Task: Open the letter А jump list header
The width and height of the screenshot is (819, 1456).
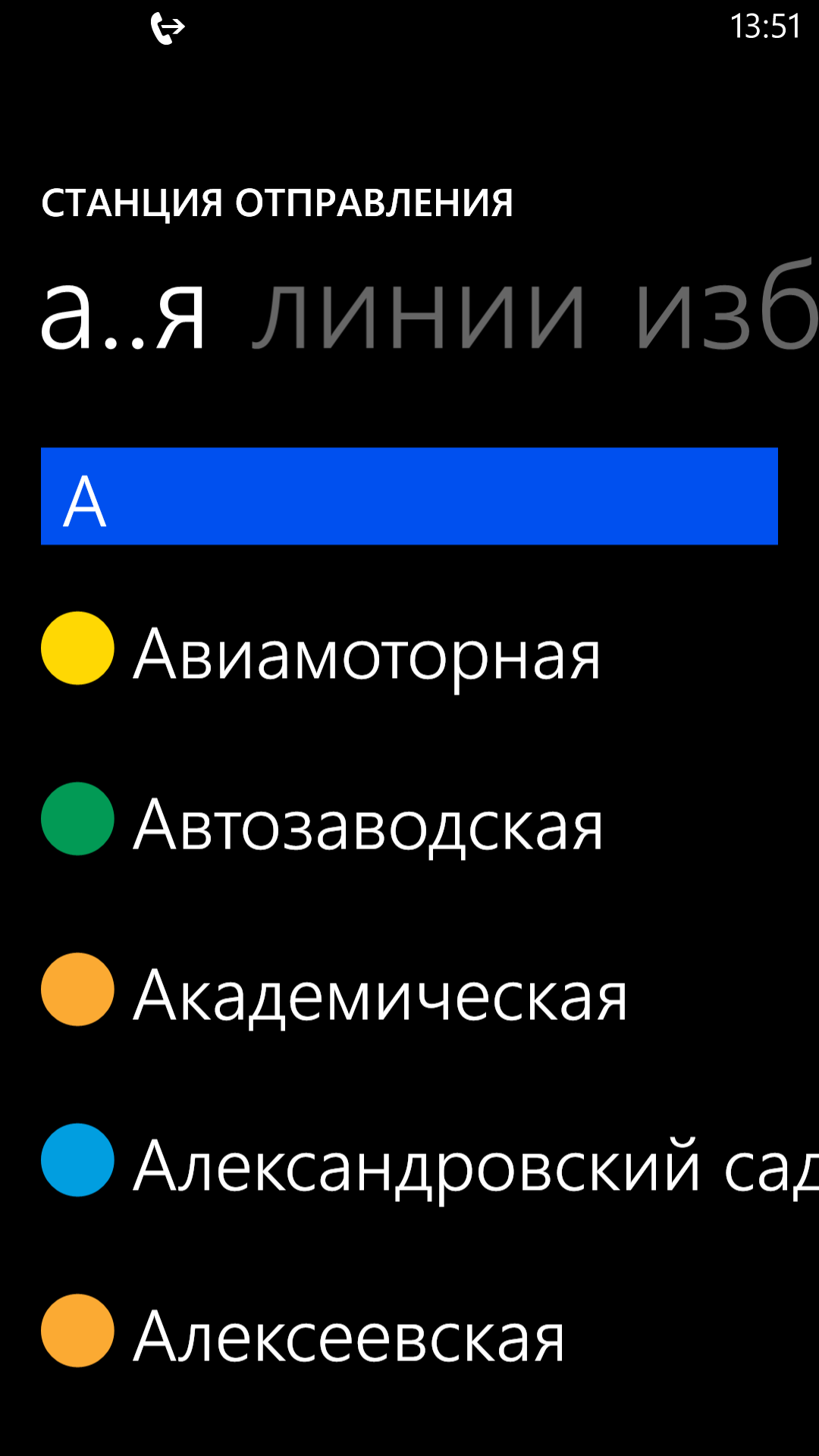Action: [409, 496]
